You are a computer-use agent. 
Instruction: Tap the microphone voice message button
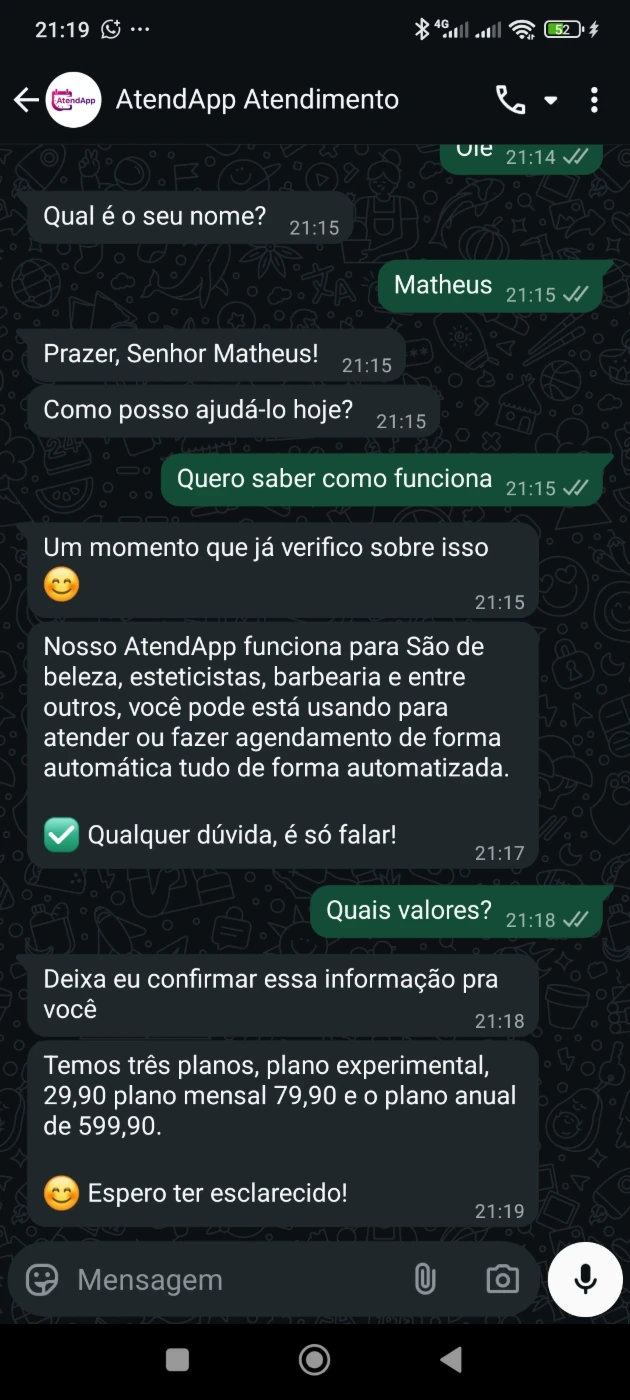585,1279
